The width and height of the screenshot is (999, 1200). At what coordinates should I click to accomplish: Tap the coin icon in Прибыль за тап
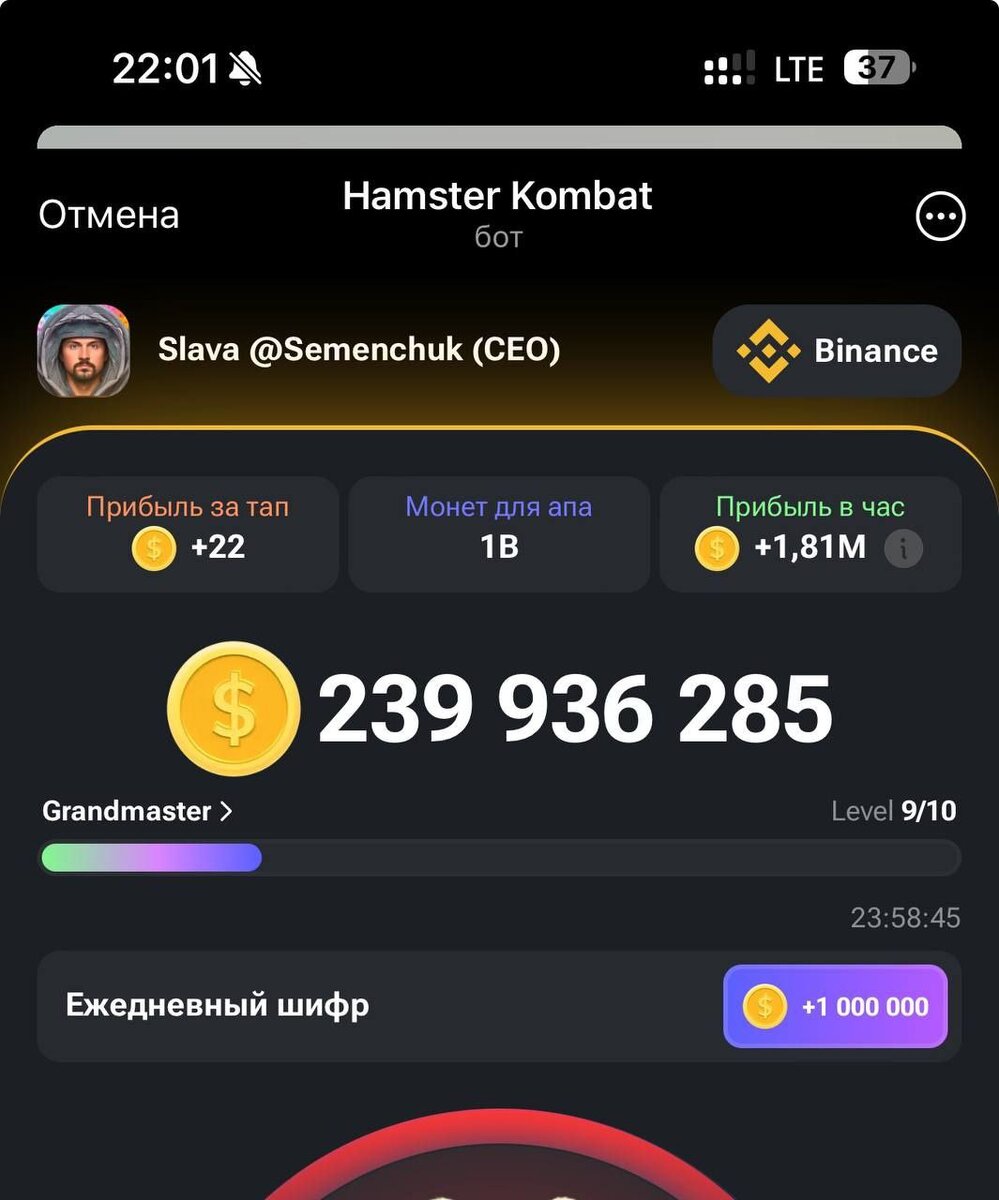pyautogui.click(x=152, y=549)
